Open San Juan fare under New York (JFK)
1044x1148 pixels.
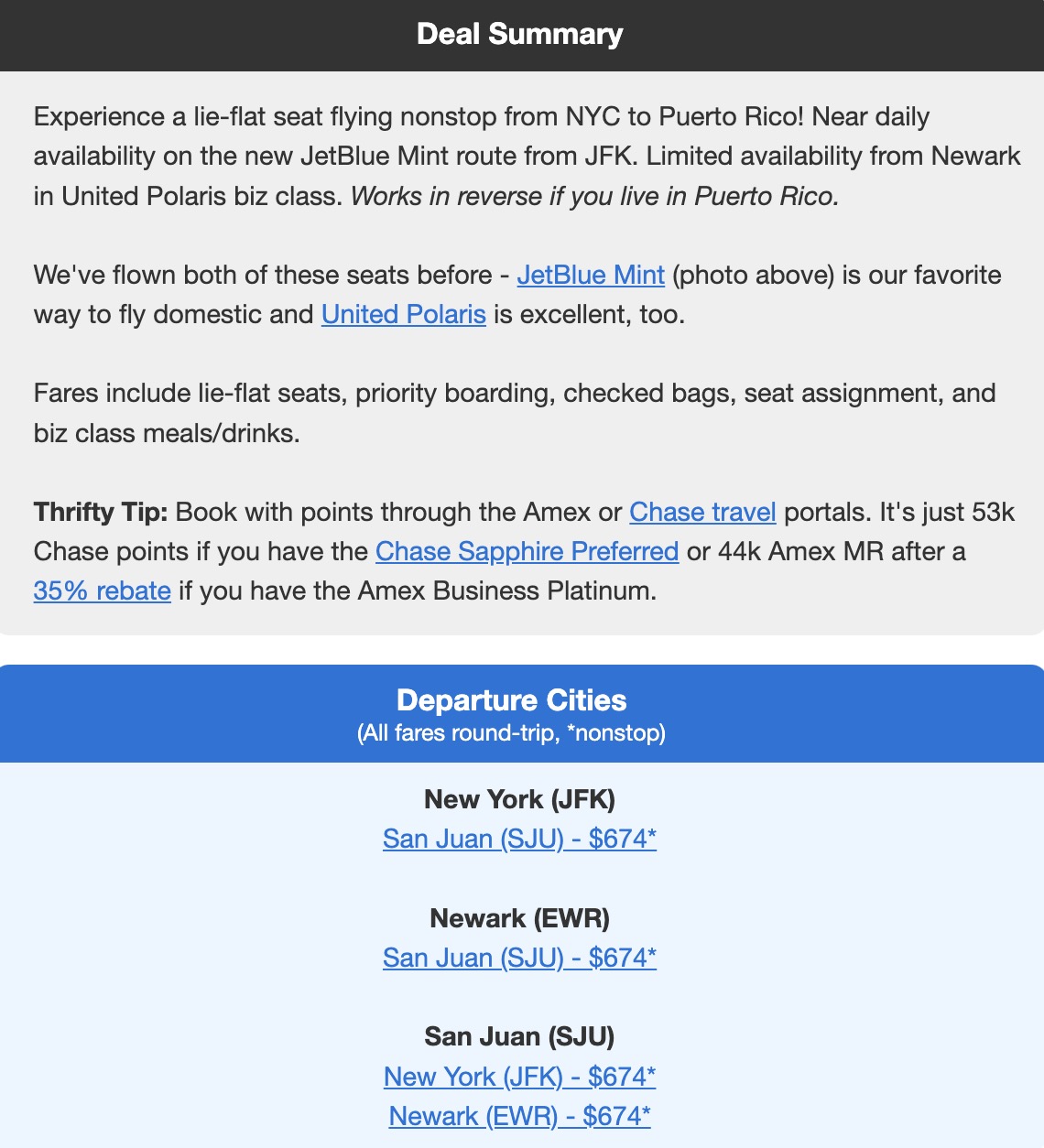pos(519,839)
